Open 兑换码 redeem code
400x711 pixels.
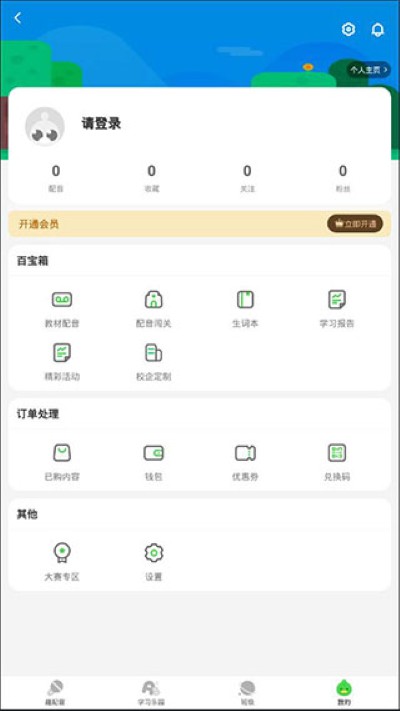[337, 462]
